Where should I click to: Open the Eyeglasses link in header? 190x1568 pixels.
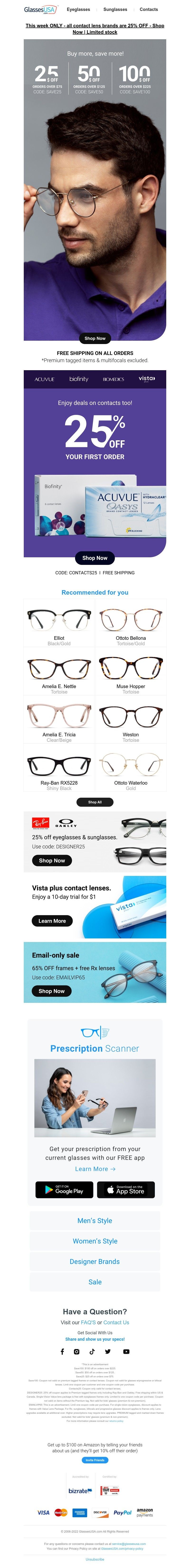(x=78, y=10)
